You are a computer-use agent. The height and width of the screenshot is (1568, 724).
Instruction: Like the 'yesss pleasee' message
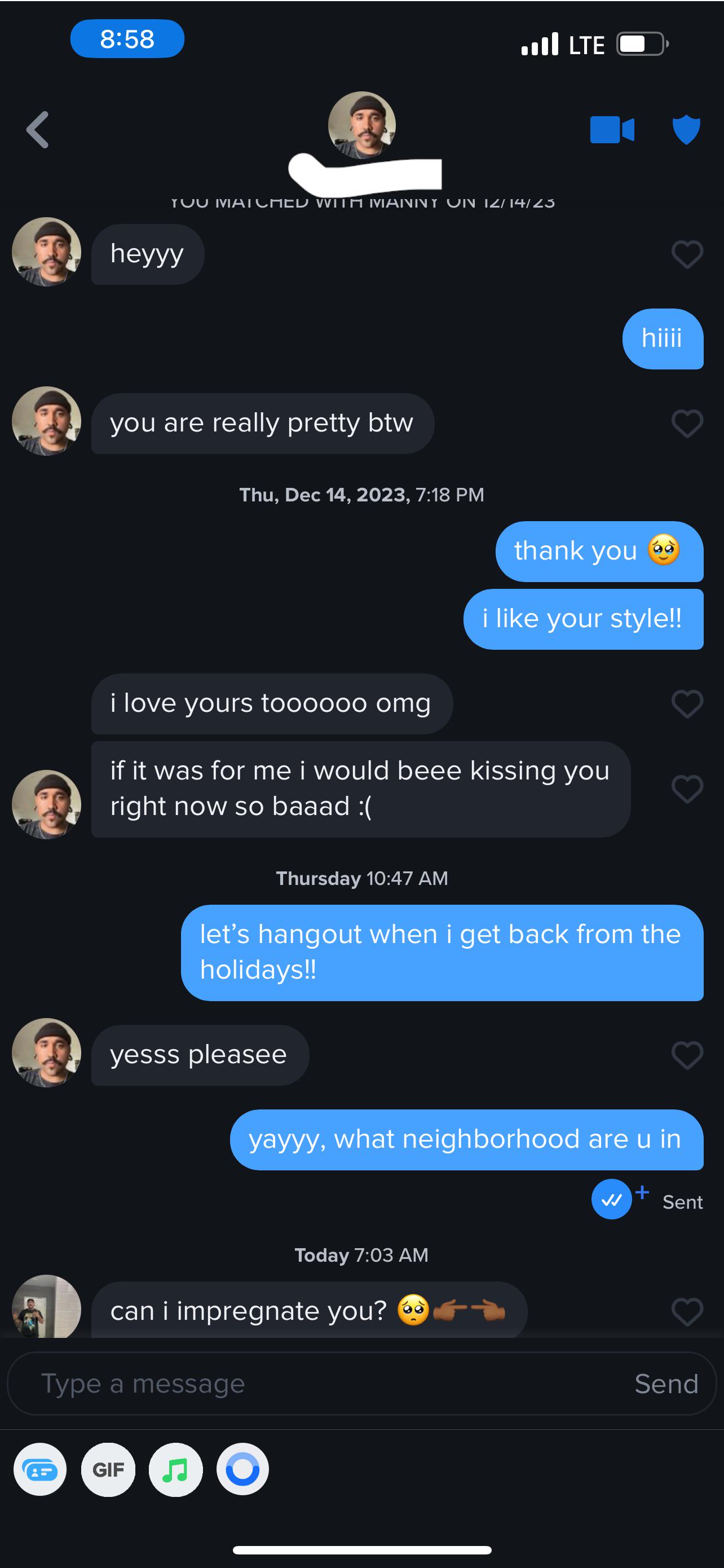687,1055
